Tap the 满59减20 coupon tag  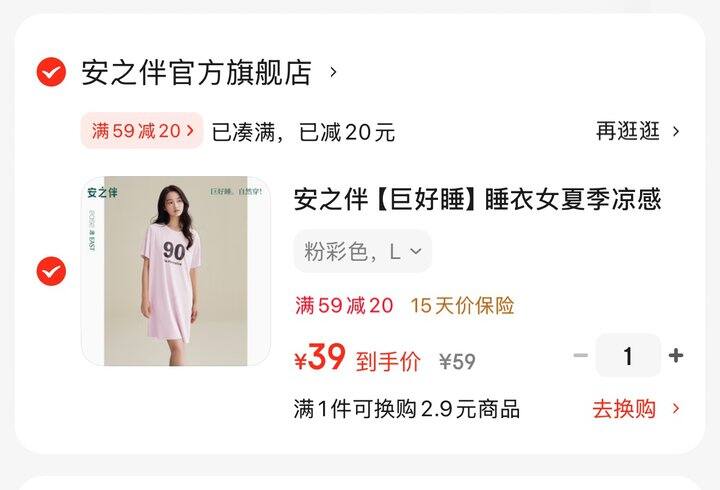coord(142,131)
